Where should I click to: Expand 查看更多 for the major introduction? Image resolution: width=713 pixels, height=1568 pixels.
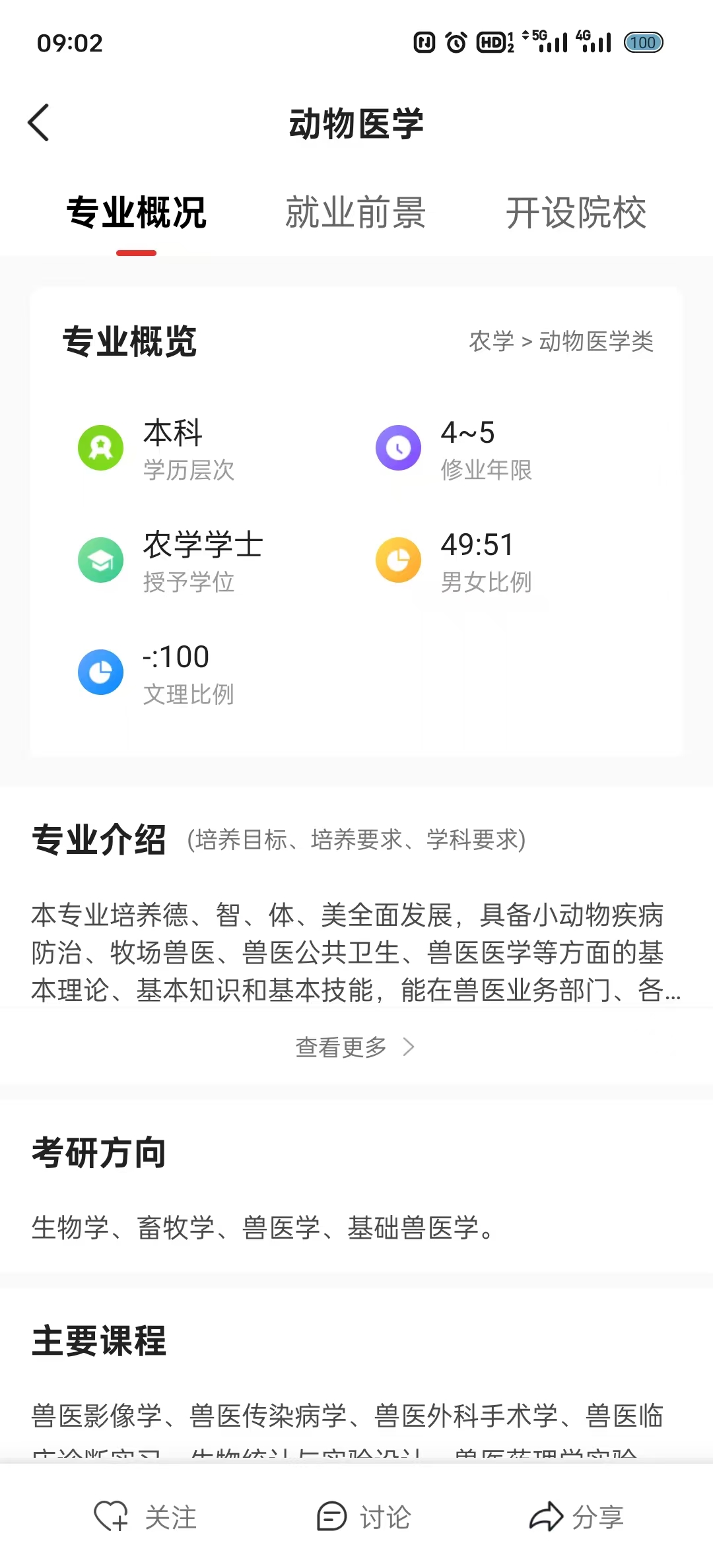pos(355,1047)
